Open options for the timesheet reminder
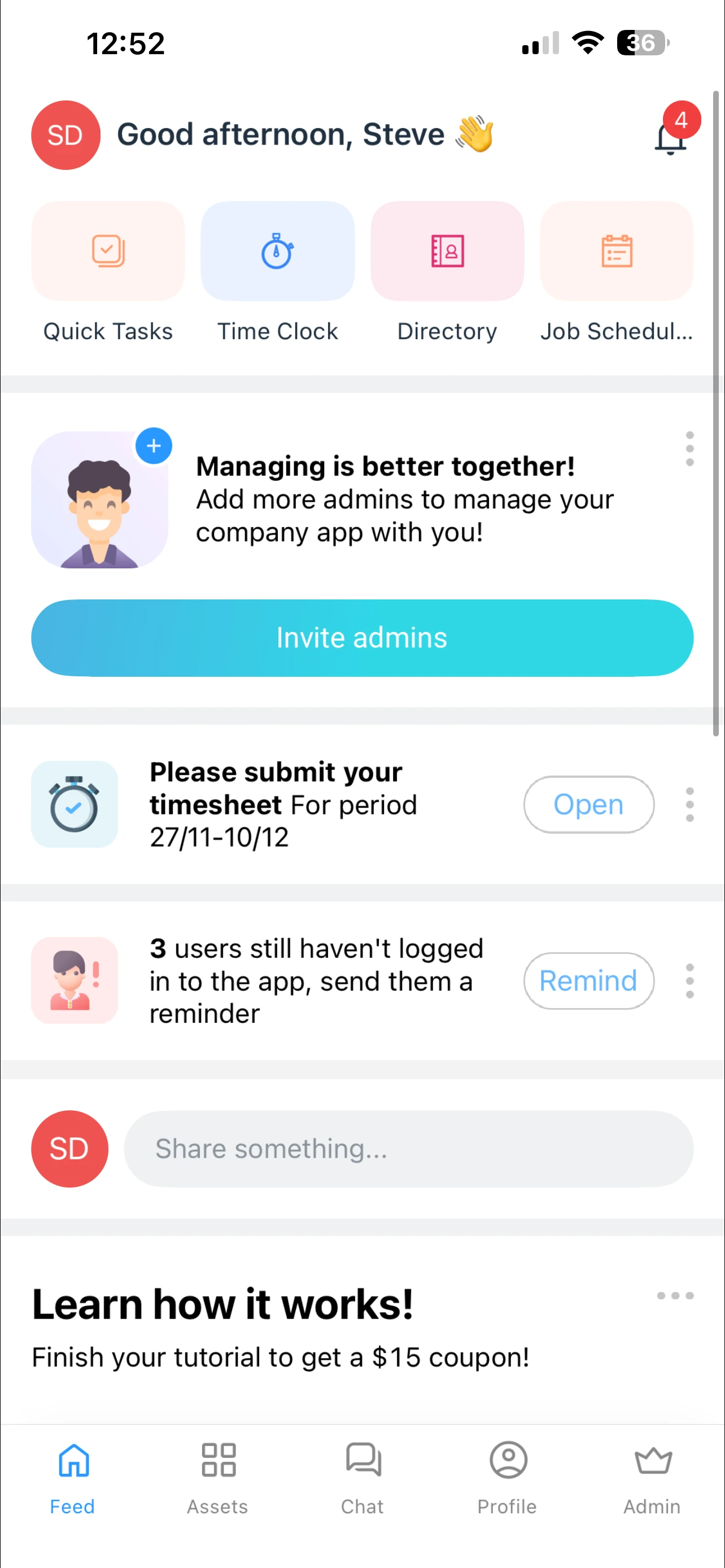The height and width of the screenshot is (1568, 725). click(689, 805)
